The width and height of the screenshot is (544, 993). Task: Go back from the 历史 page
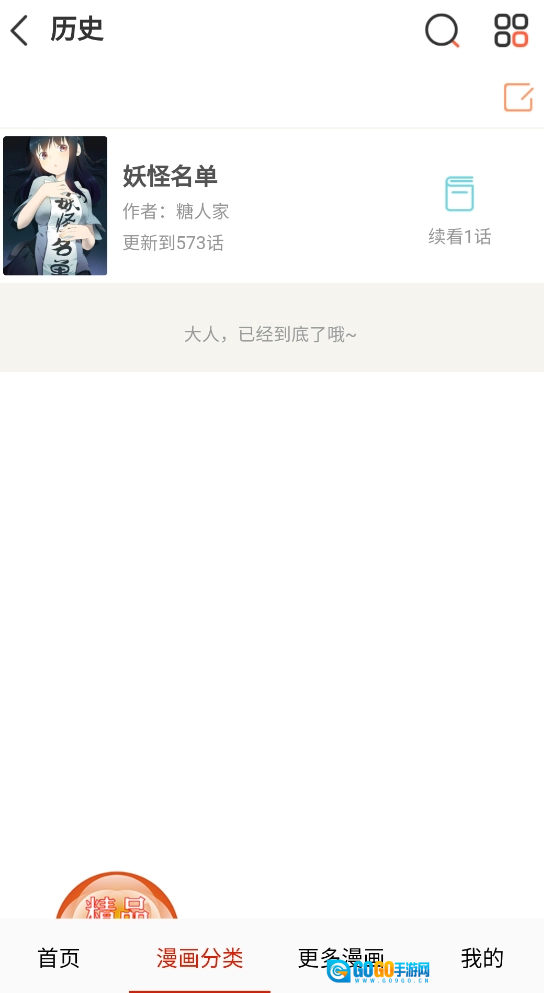(x=19, y=30)
